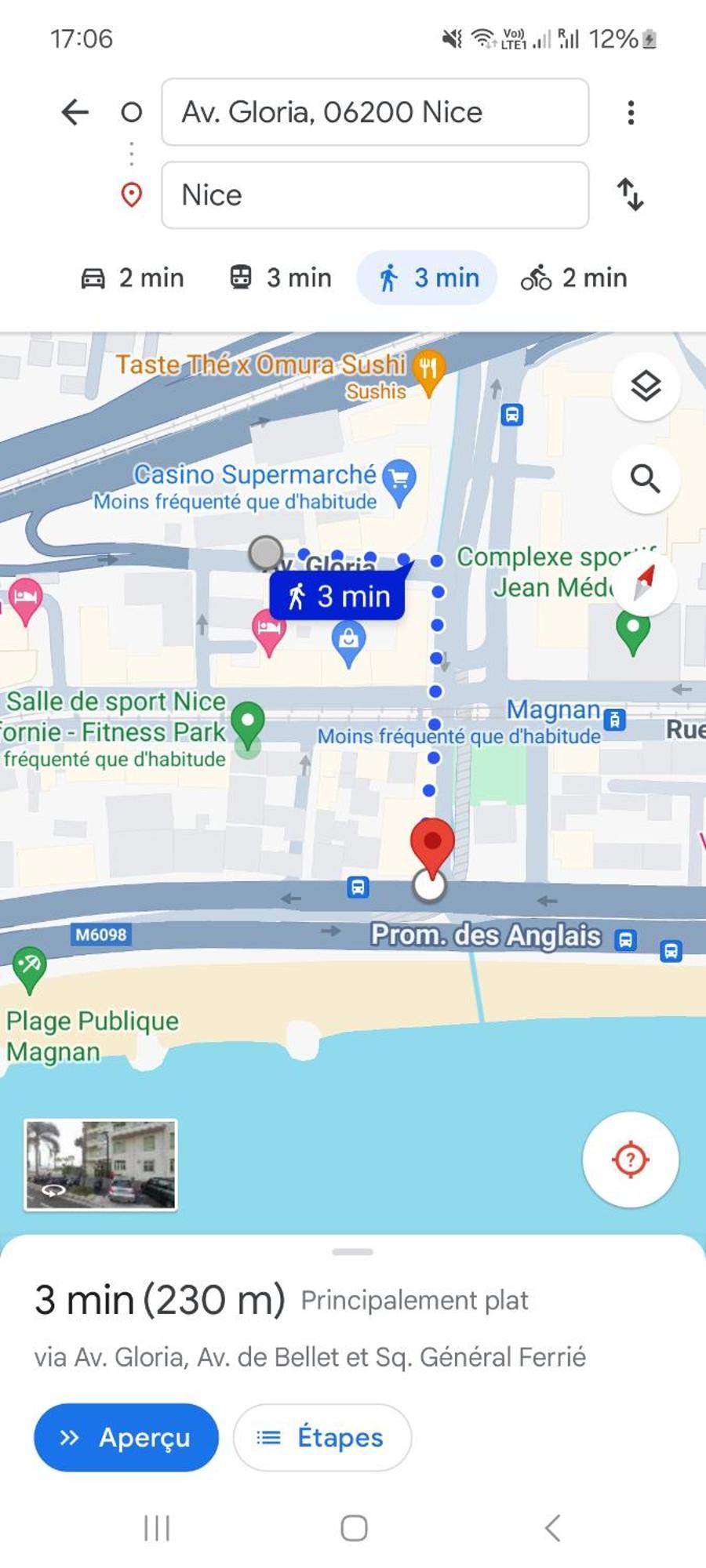This screenshot has width=706, height=1568.
Task: Switch to driving directions, 2 min
Action: pos(133,278)
